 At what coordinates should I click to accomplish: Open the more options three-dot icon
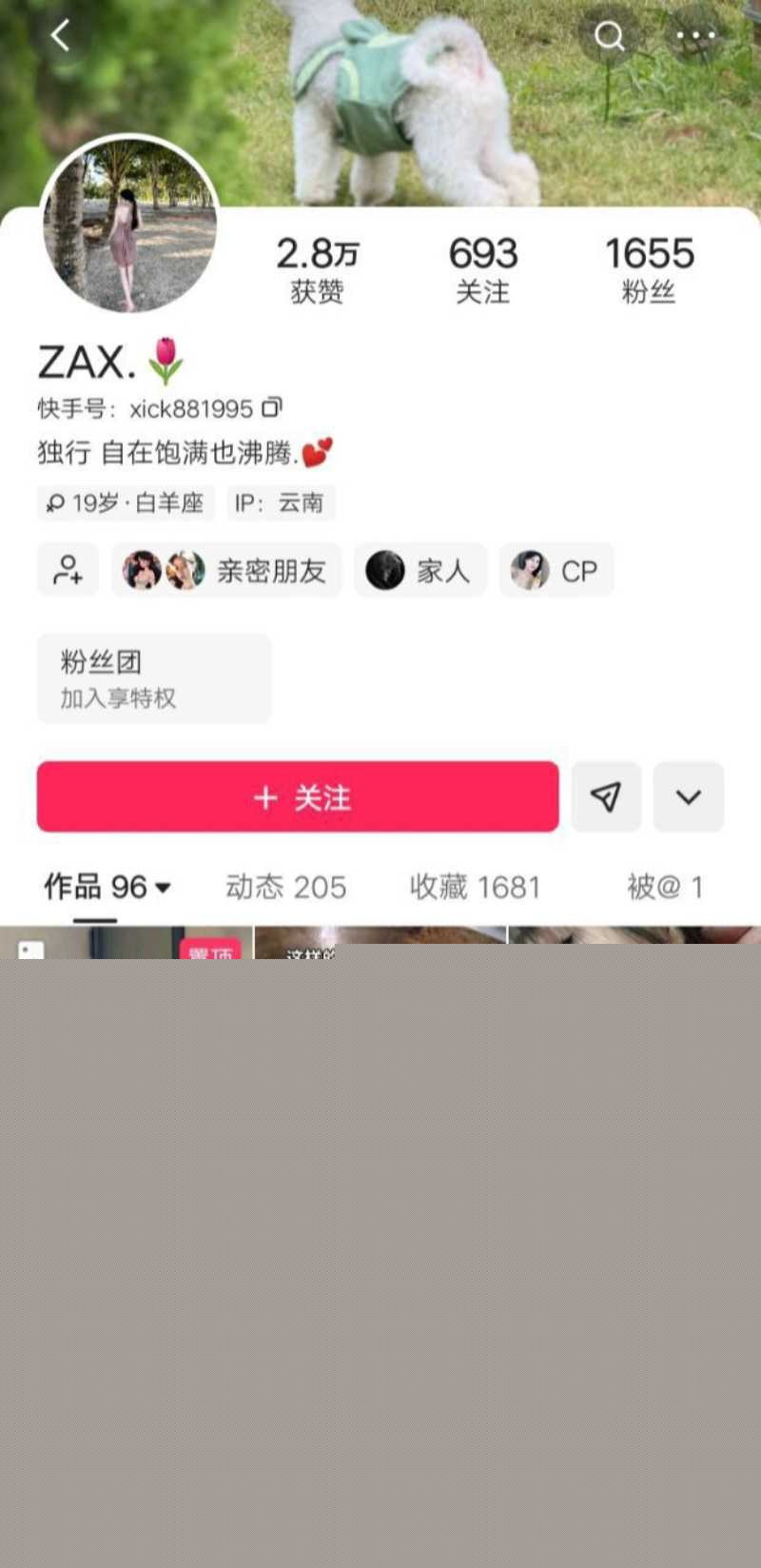click(x=693, y=36)
